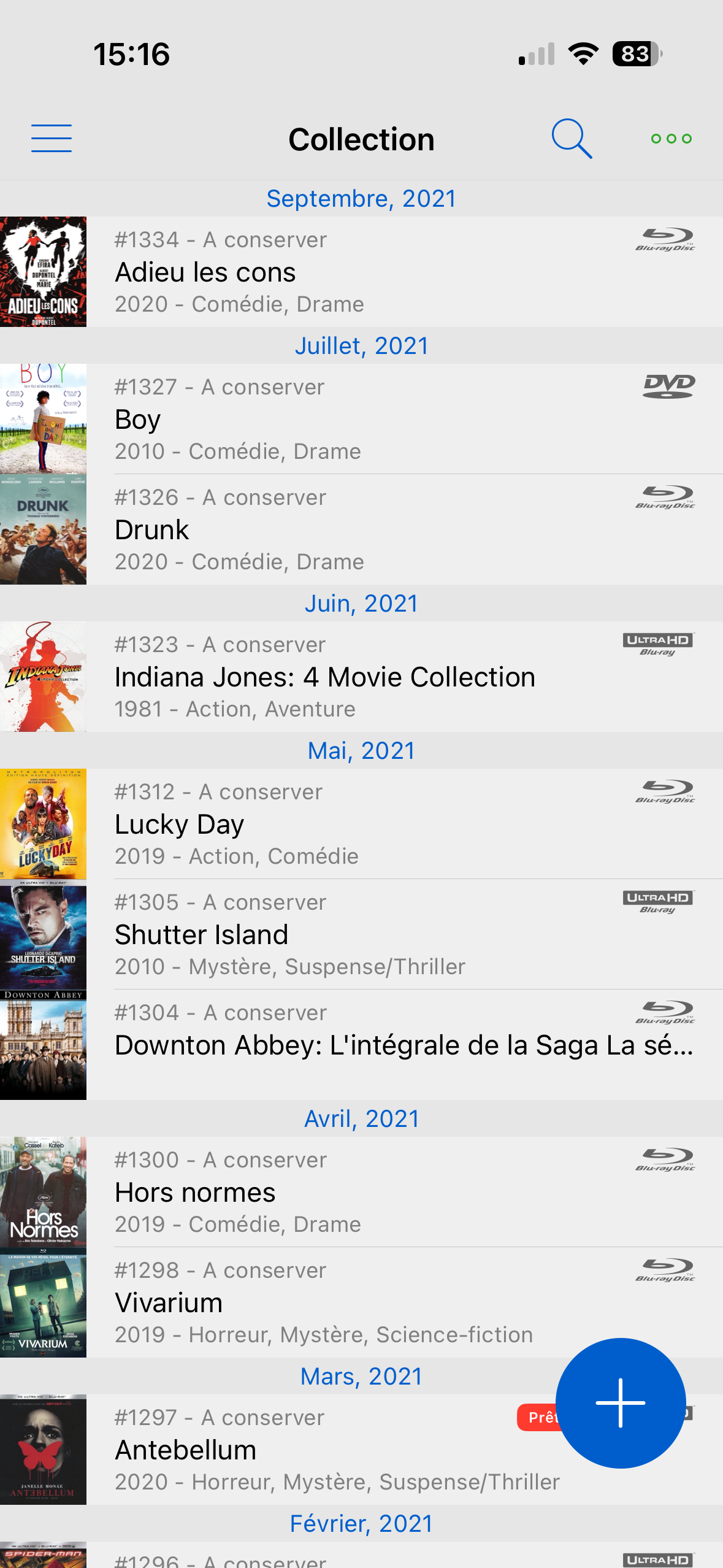Open Indiana Jones: 4 Movie Collection

[361, 677]
